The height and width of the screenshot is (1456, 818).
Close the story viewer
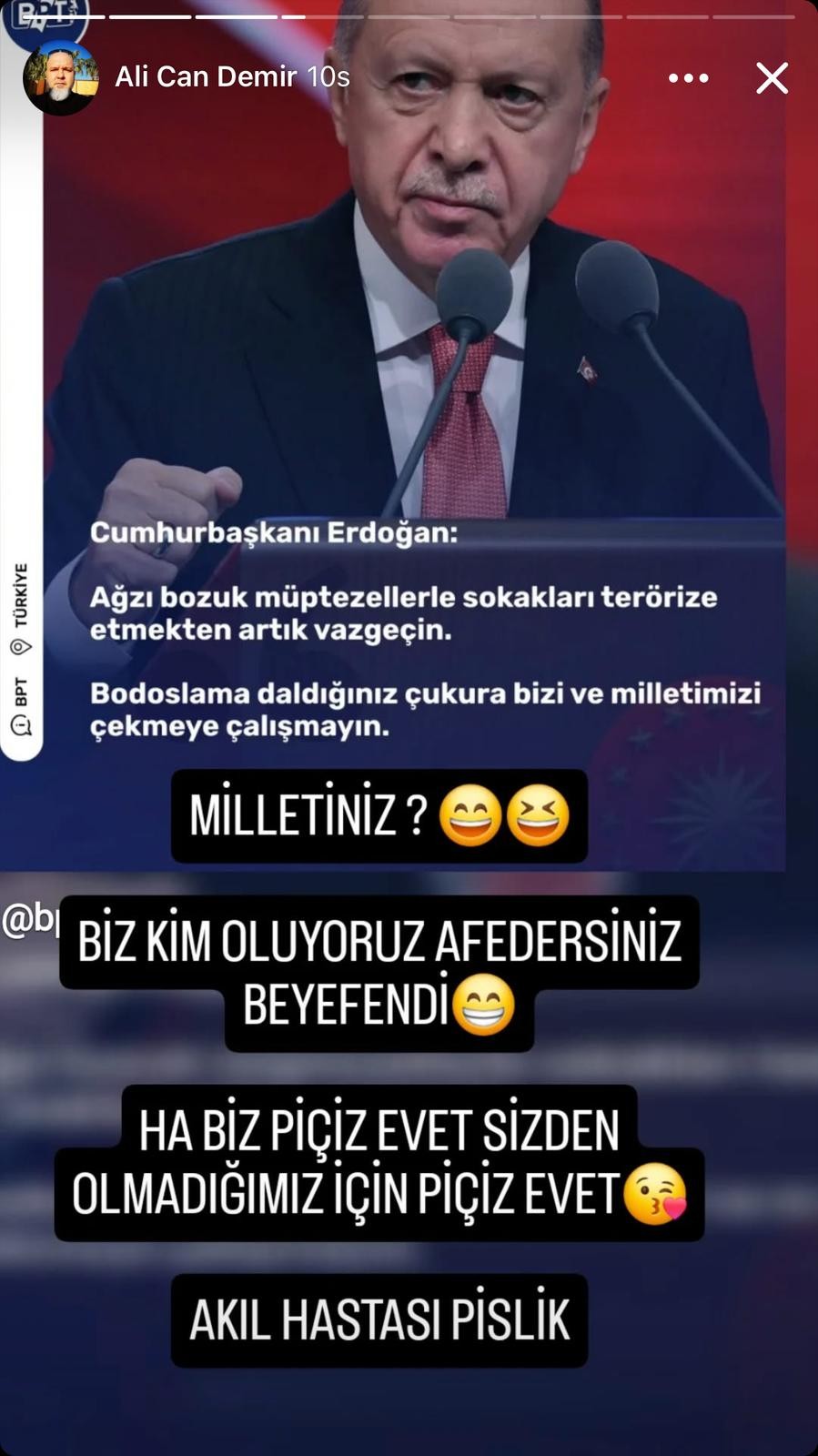(x=772, y=78)
